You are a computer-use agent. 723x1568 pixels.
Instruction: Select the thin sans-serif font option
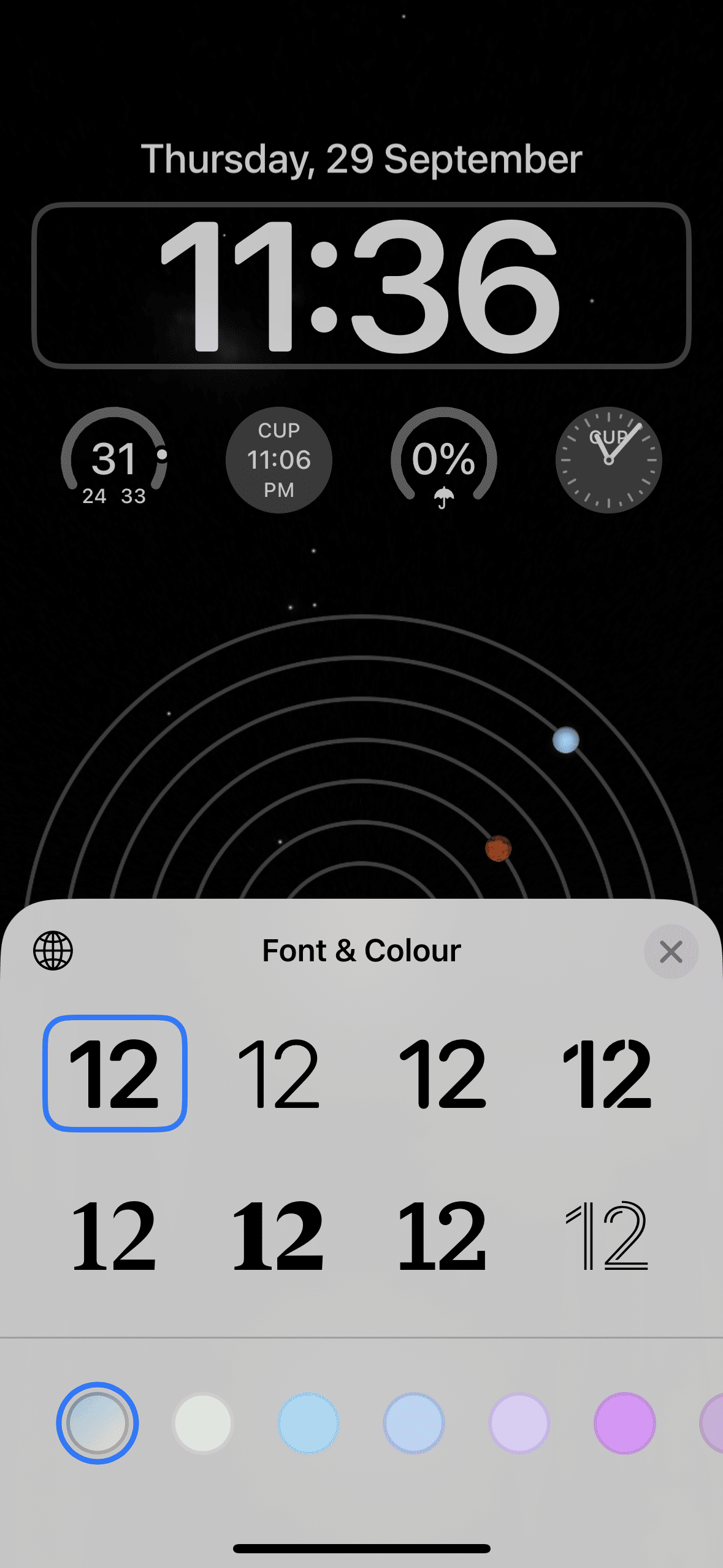[279, 1074]
